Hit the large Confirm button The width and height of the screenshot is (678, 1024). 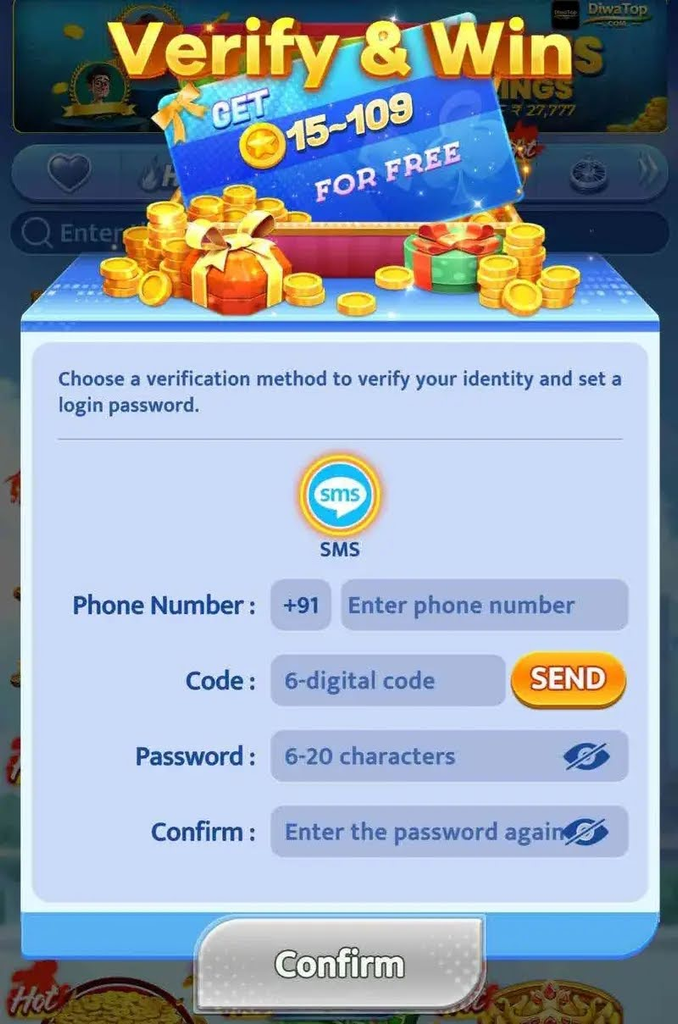(x=340, y=964)
